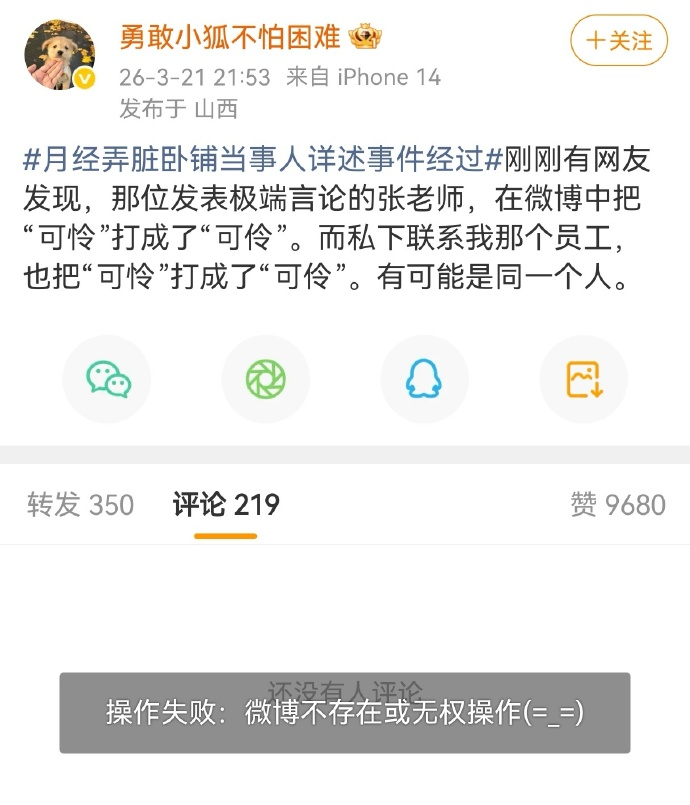
Task: Switch to the 转发 350 tab
Action: [x=80, y=505]
